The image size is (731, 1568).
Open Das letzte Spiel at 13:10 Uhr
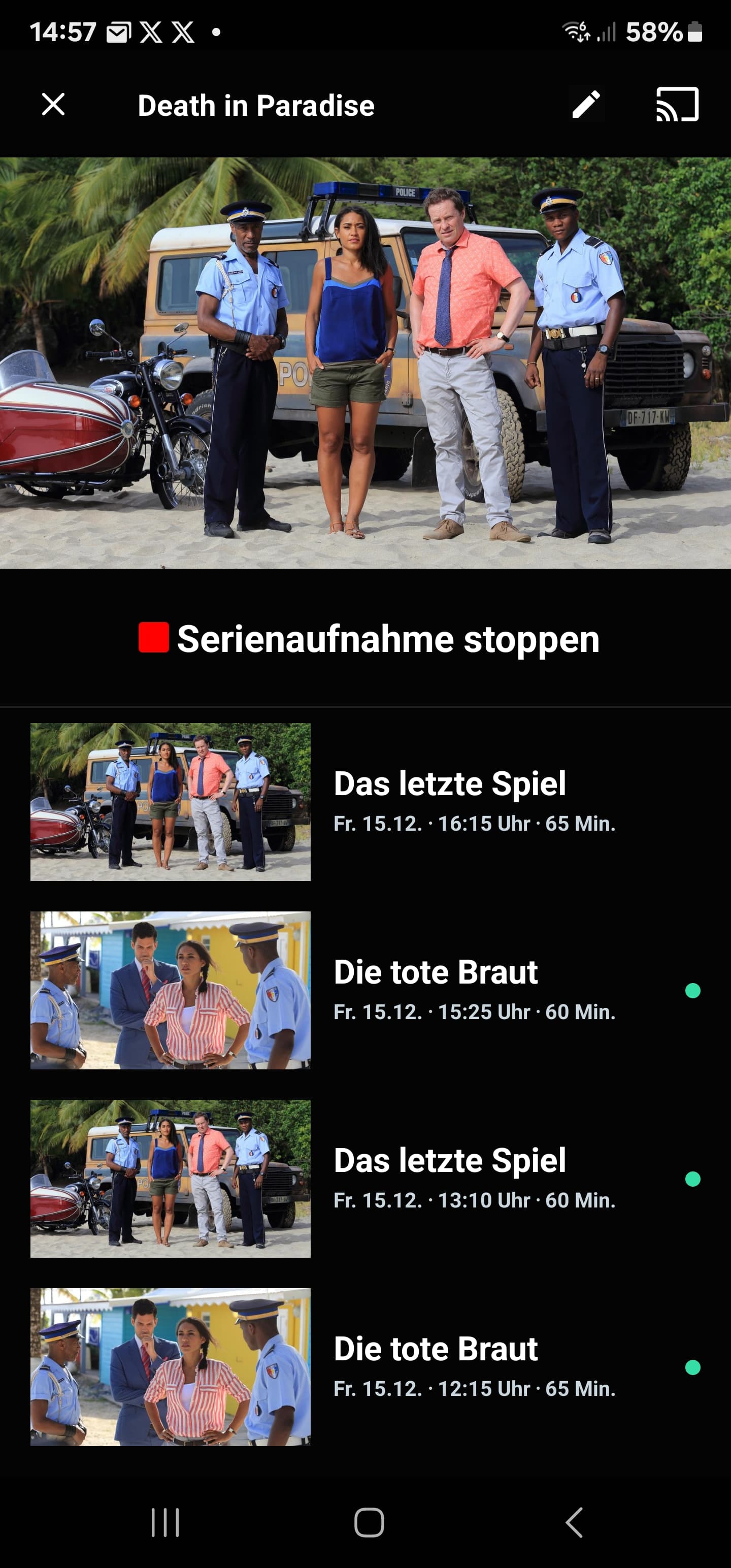coord(365,1179)
